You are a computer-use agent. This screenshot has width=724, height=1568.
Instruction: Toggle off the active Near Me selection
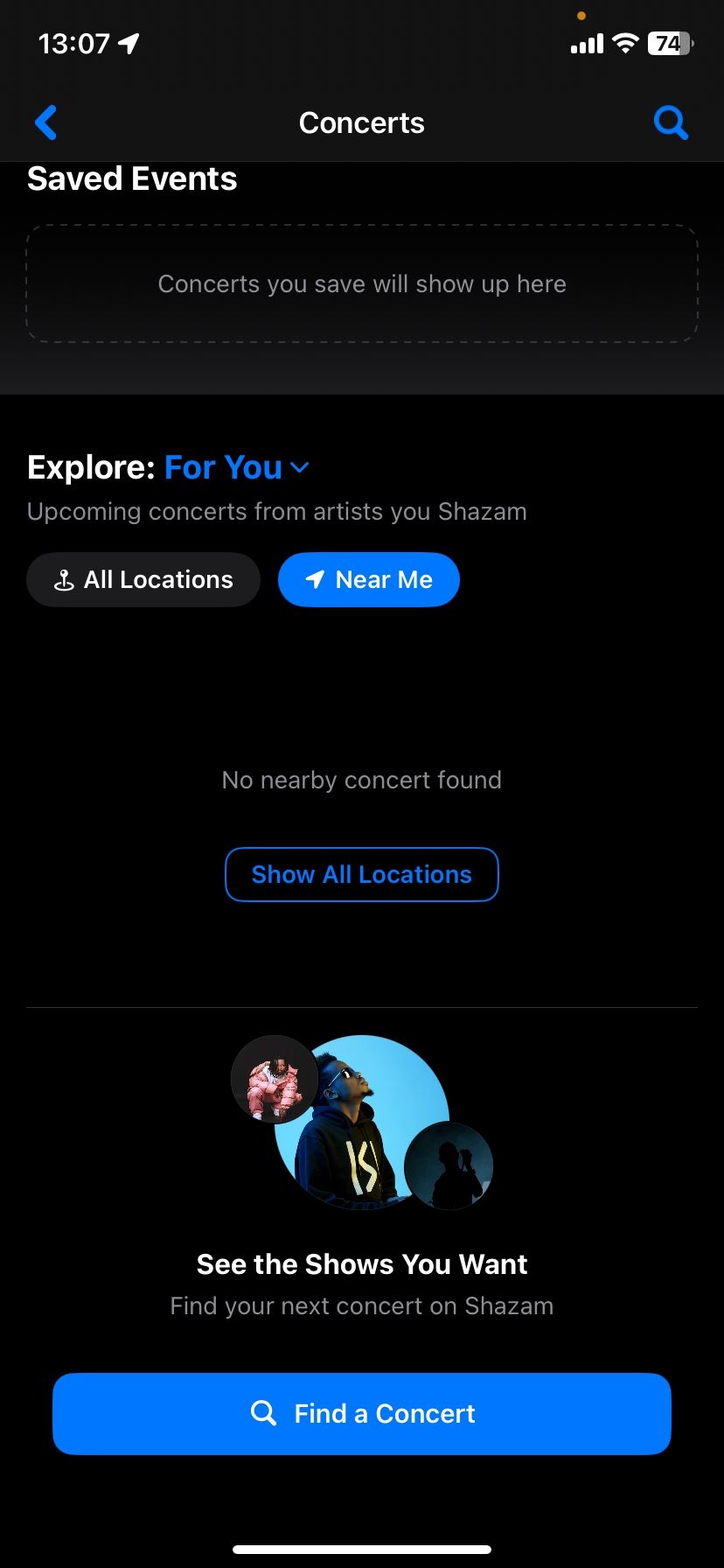368,579
